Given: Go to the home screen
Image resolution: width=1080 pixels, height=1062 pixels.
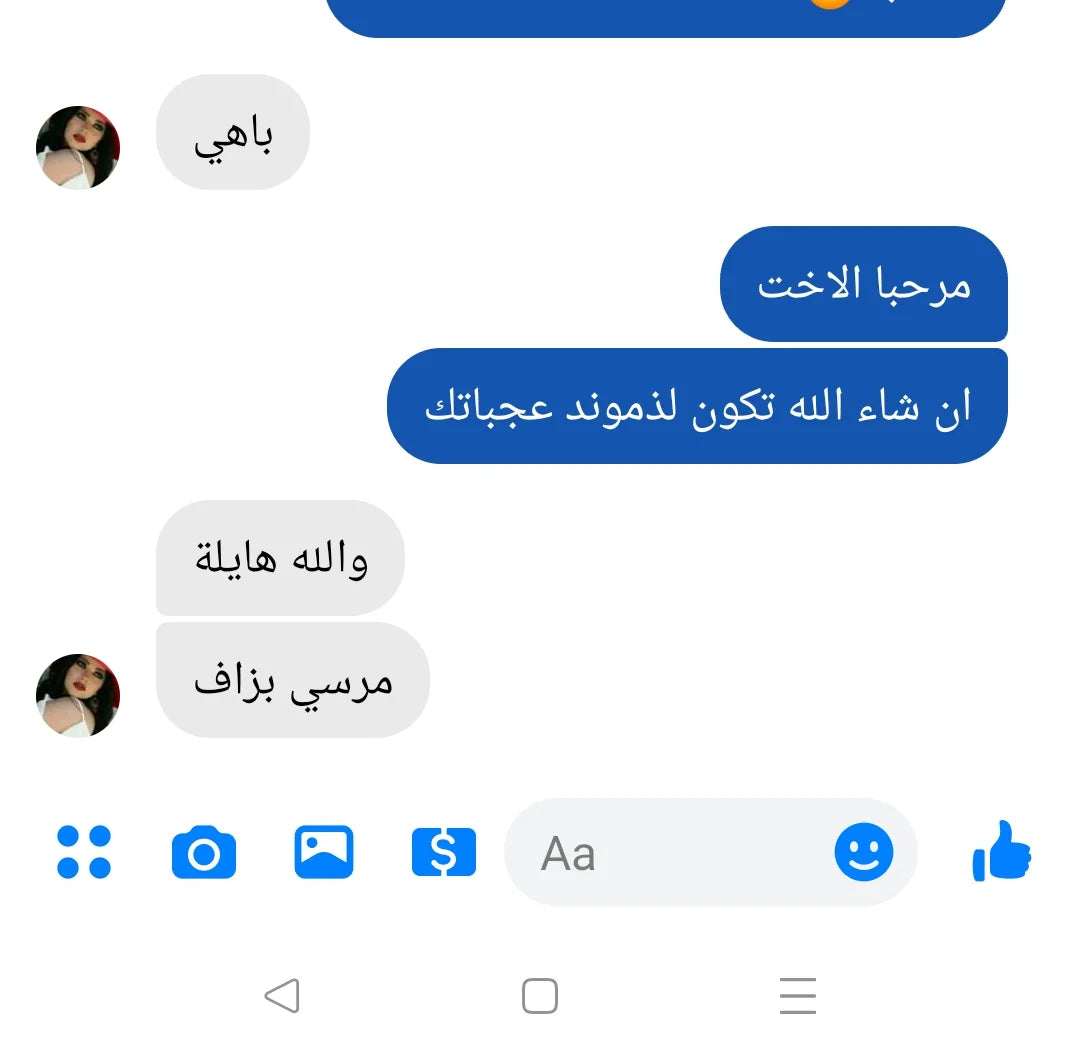Looking at the screenshot, I should pos(540,996).
